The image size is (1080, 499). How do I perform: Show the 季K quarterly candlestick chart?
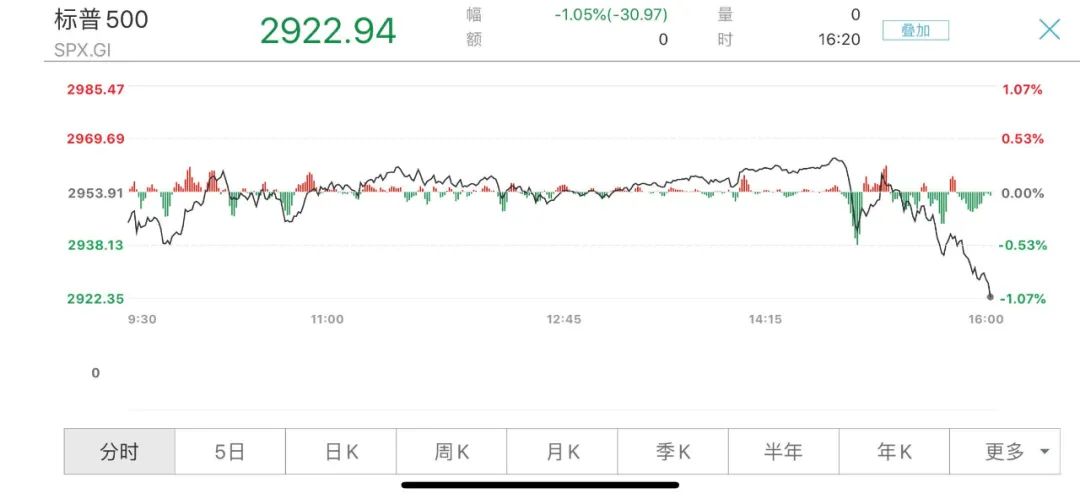click(x=673, y=452)
